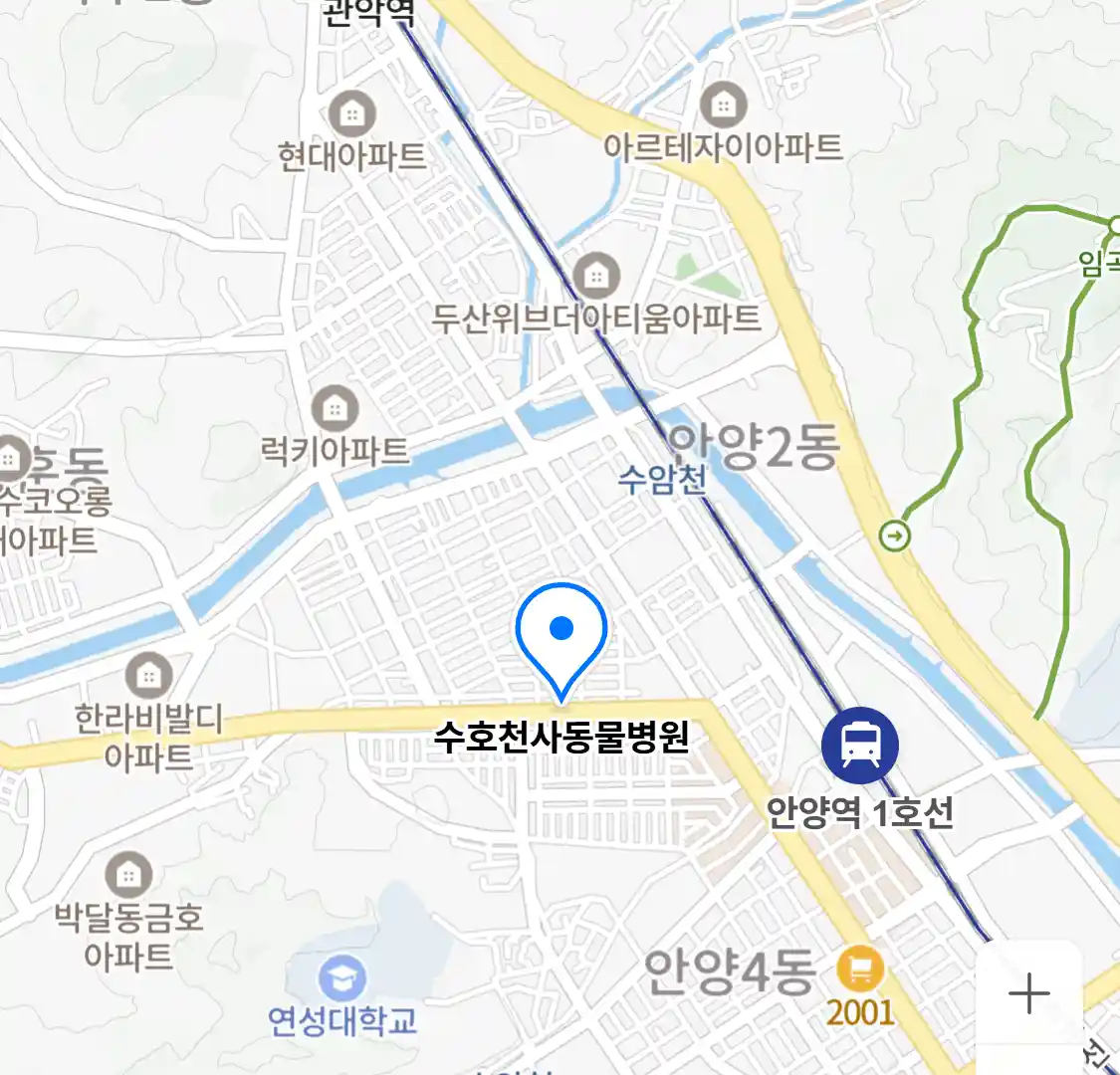Select the 아르테자이아파트 map marker
Image resolution: width=1120 pixels, height=1075 pixels.
tap(723, 105)
